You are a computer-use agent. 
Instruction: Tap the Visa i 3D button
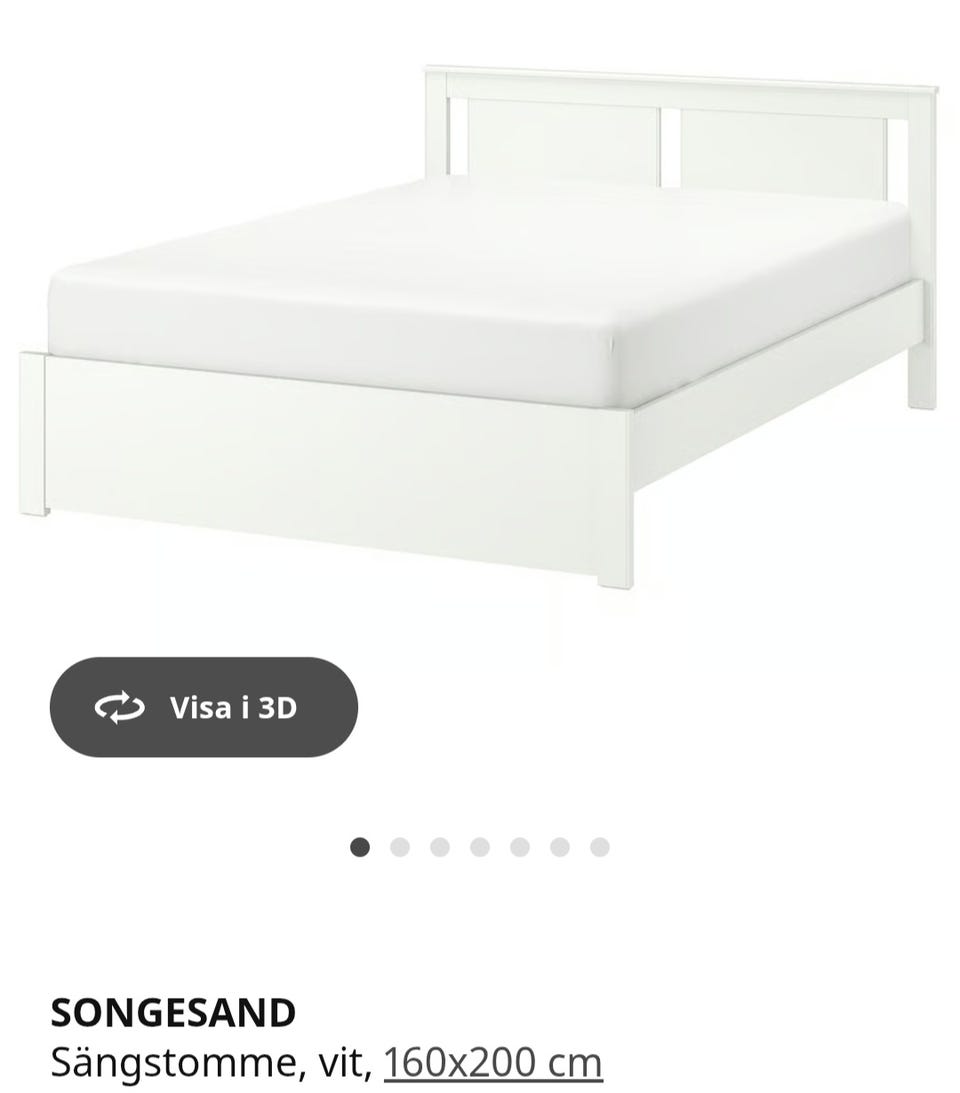[x=204, y=707]
